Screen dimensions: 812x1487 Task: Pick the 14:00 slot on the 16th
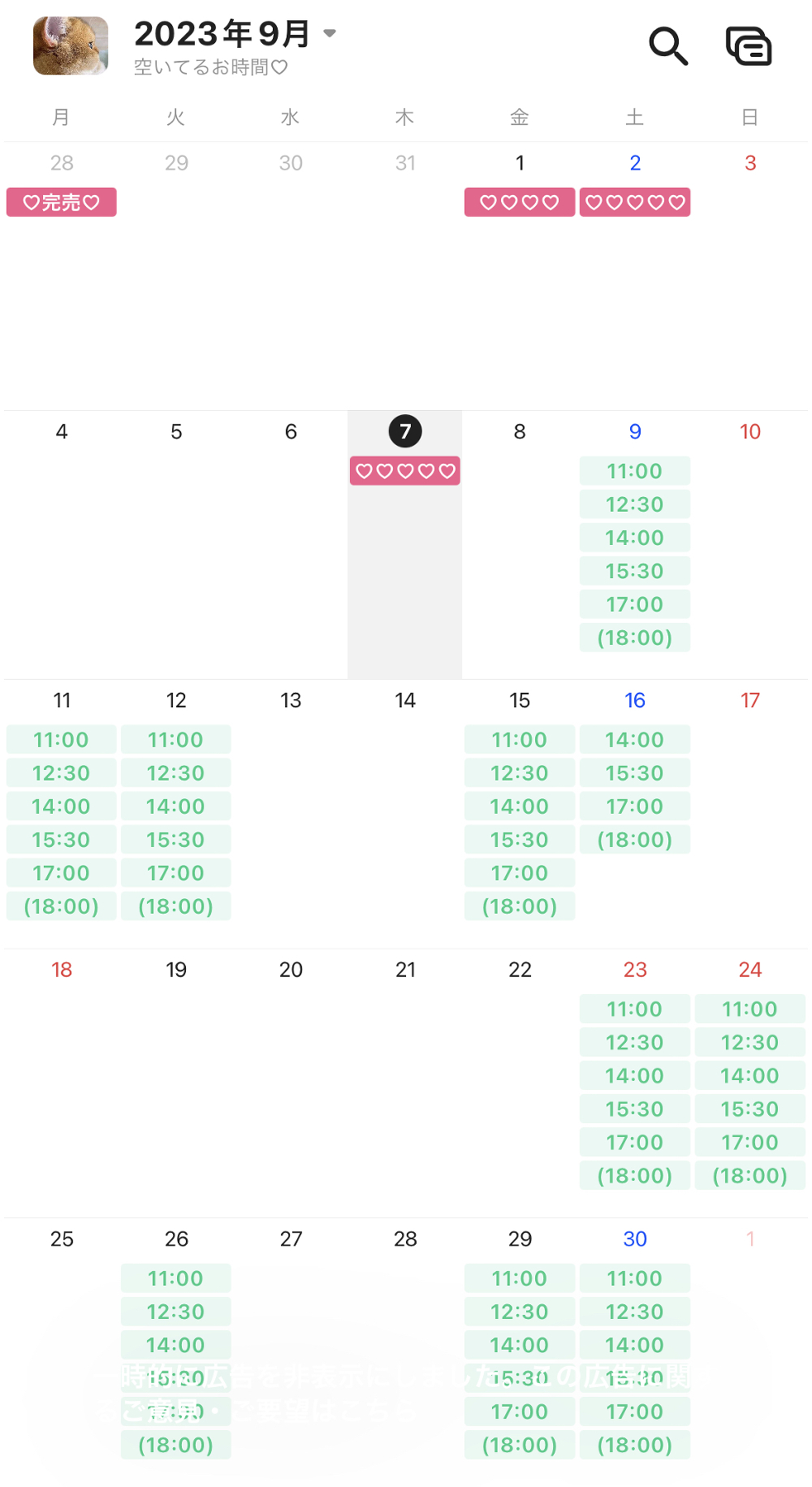pyautogui.click(x=635, y=740)
